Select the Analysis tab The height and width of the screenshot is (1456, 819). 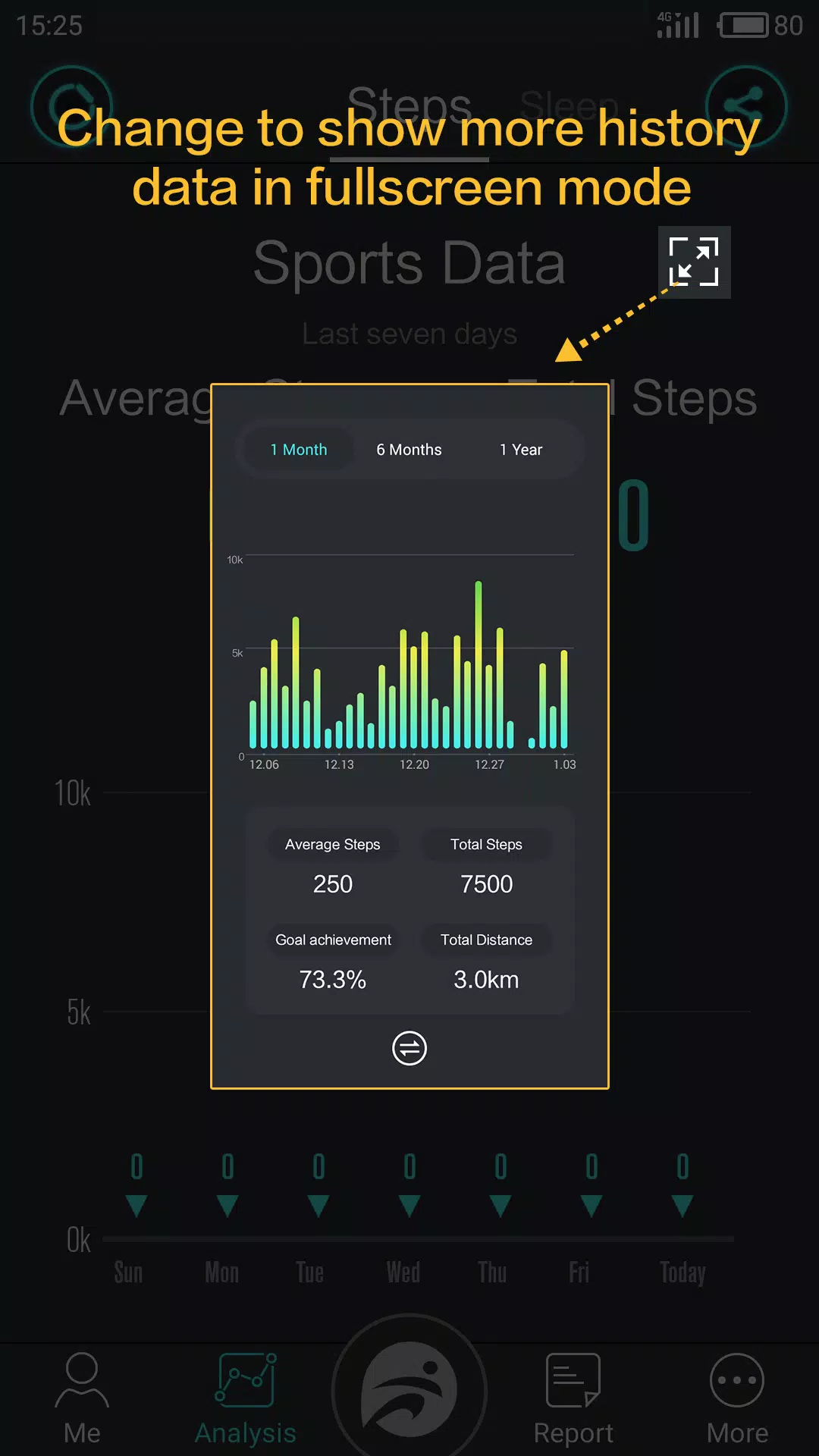(246, 1399)
